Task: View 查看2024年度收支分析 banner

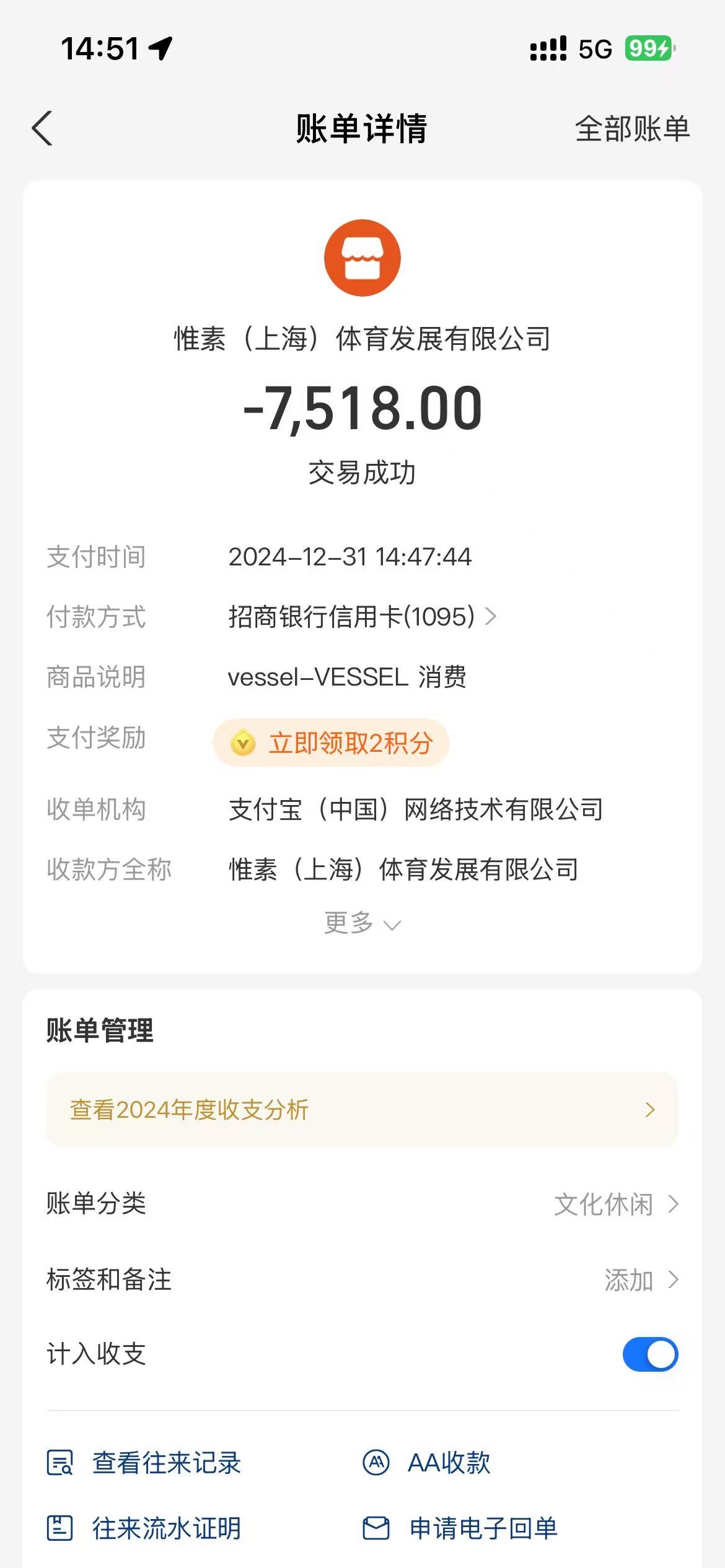Action: pyautogui.click(x=362, y=1110)
